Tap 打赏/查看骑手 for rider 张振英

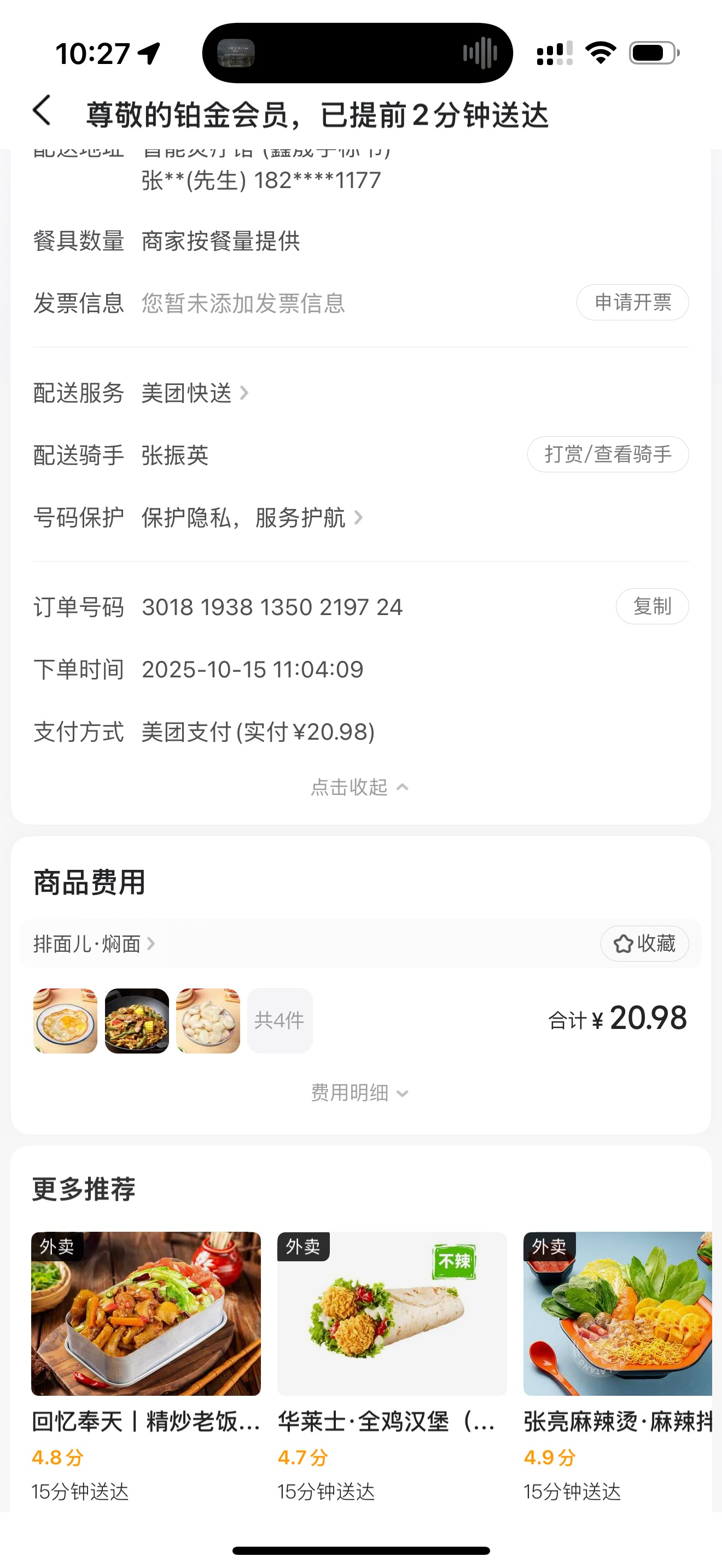click(x=608, y=454)
